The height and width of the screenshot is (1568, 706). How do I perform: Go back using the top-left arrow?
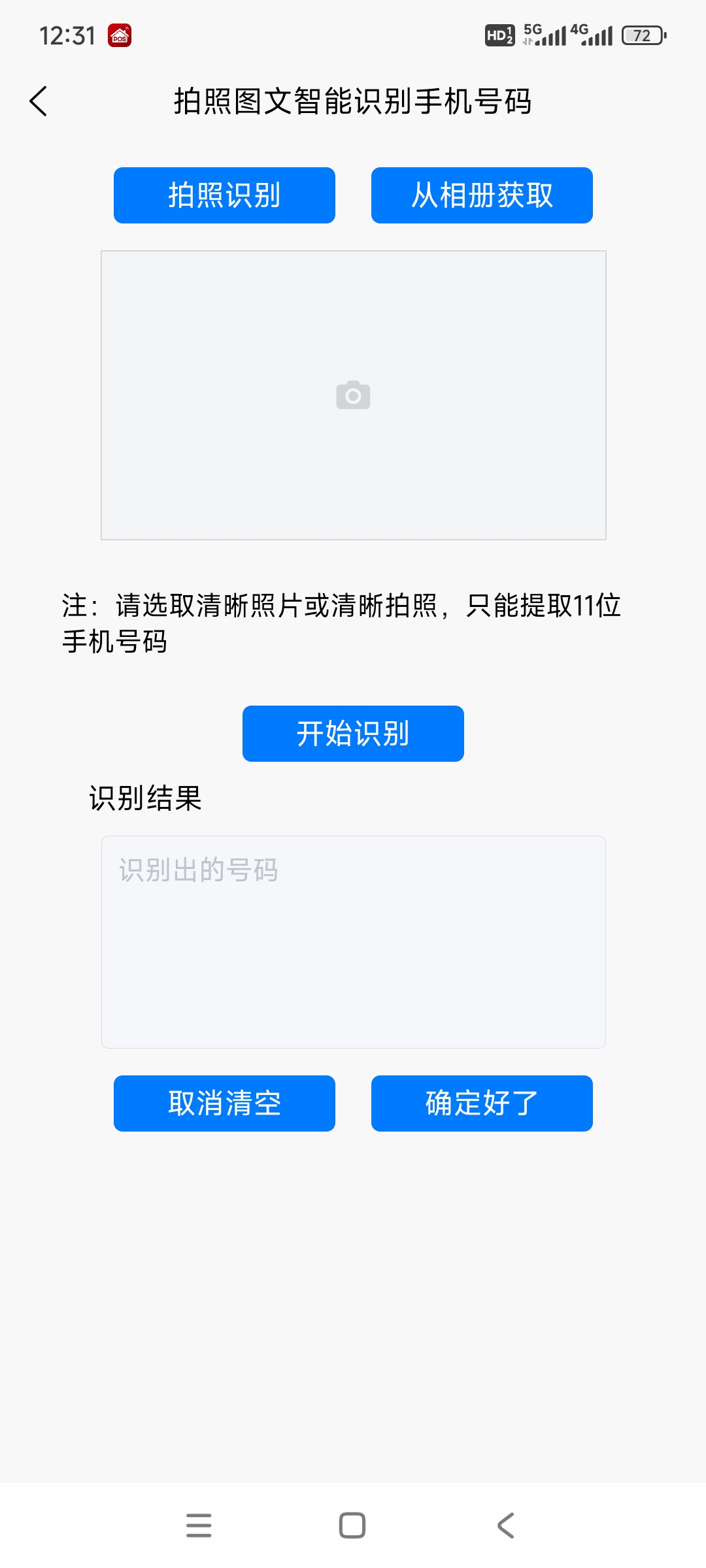[39, 101]
